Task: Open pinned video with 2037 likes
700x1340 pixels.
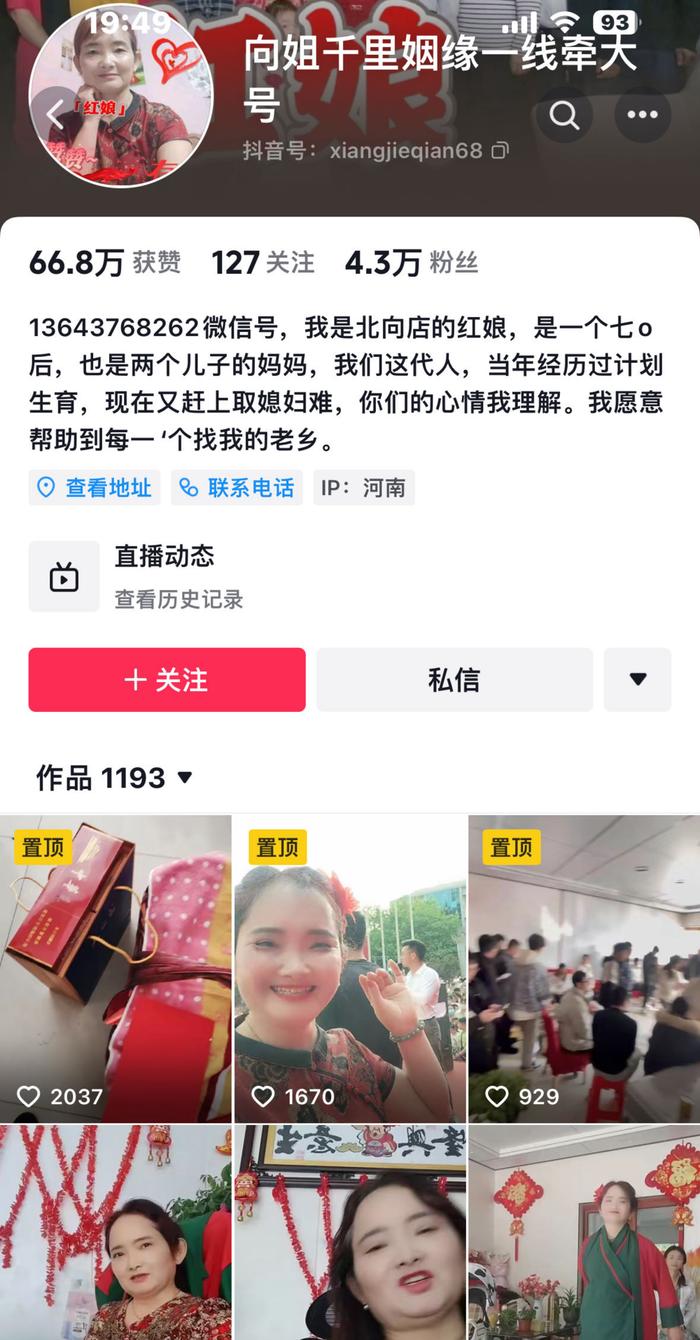Action: [x=115, y=968]
